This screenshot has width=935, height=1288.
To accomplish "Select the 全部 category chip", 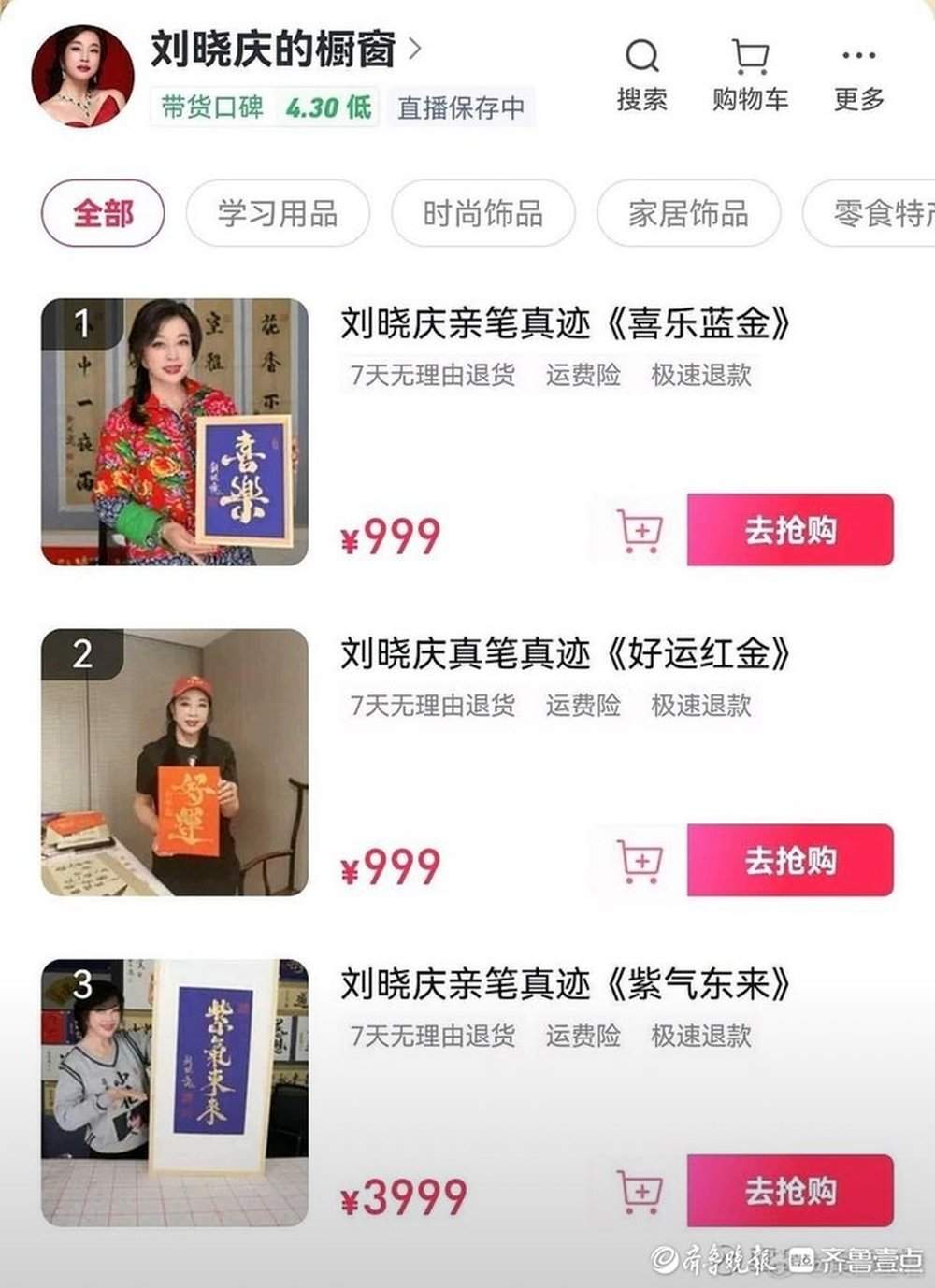I will (x=103, y=213).
